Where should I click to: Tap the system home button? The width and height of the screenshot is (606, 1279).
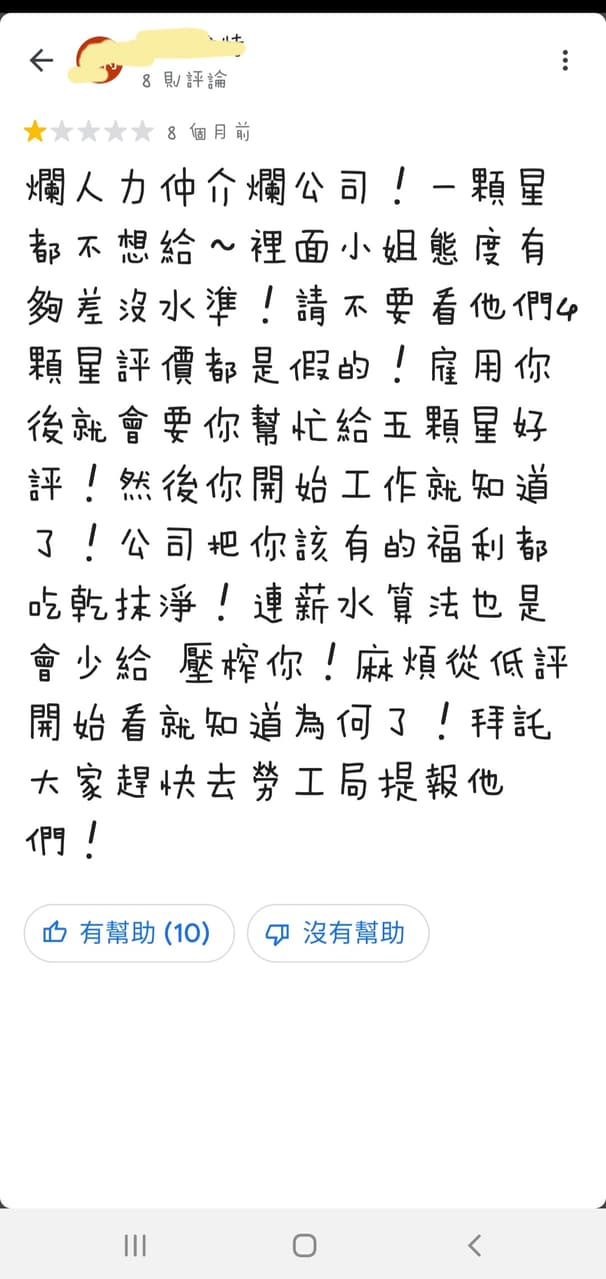coord(304,1245)
